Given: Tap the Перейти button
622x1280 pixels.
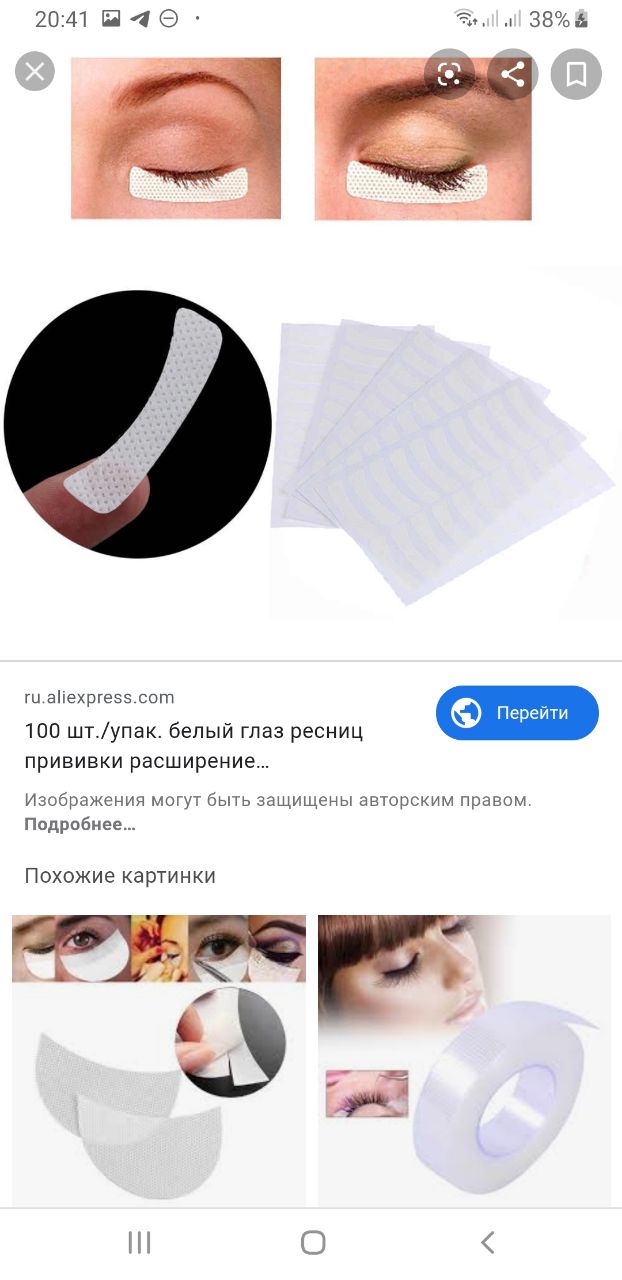Looking at the screenshot, I should (x=517, y=713).
